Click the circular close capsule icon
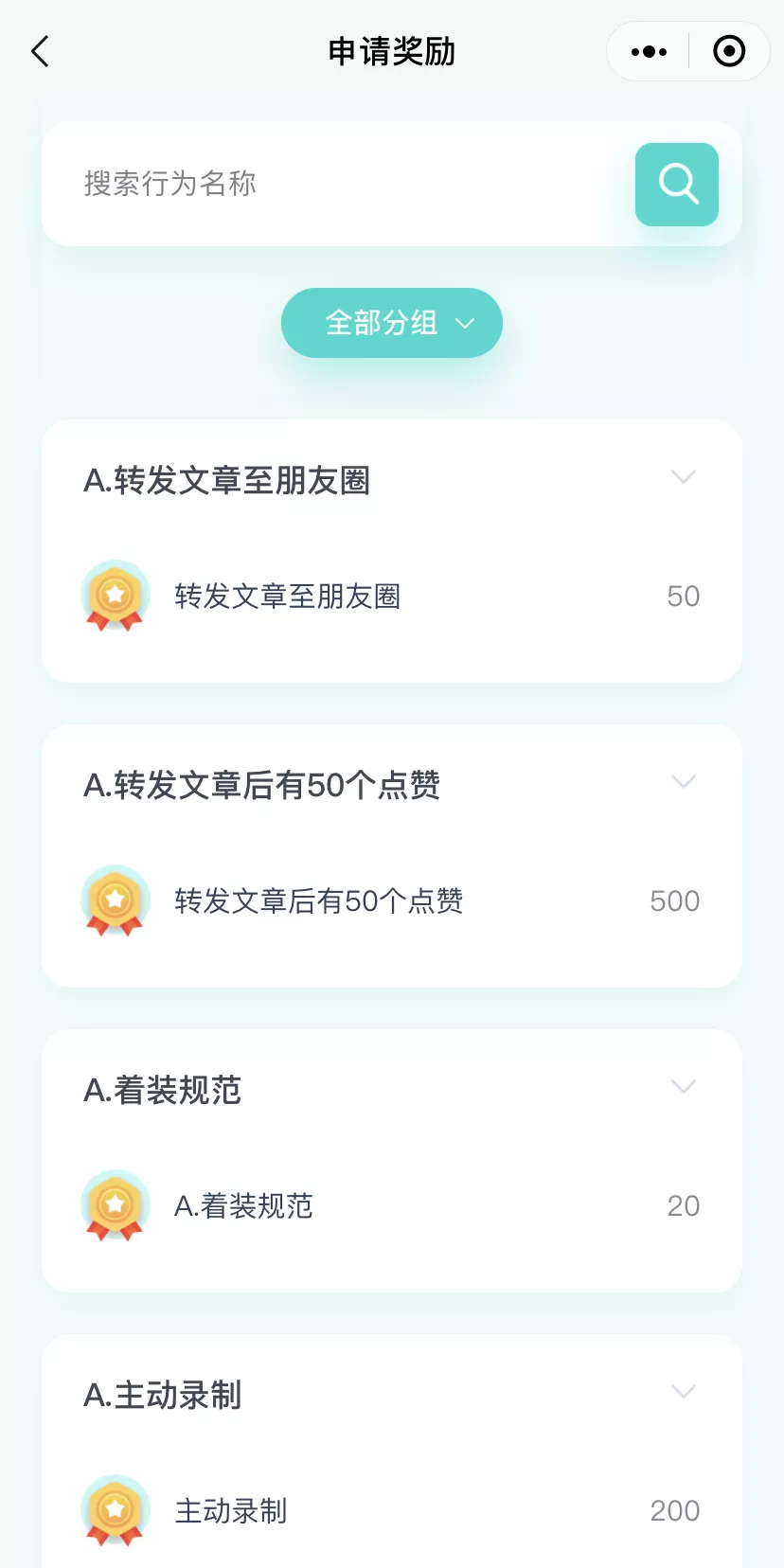Viewport: 784px width, 1568px height. [728, 51]
